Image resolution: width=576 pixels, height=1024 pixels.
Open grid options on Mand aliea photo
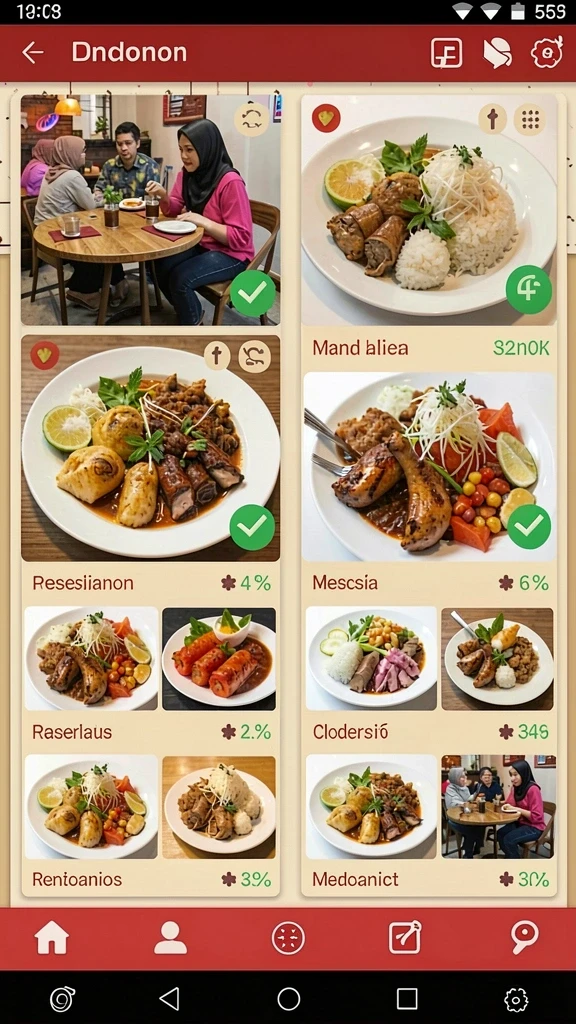tap(530, 119)
